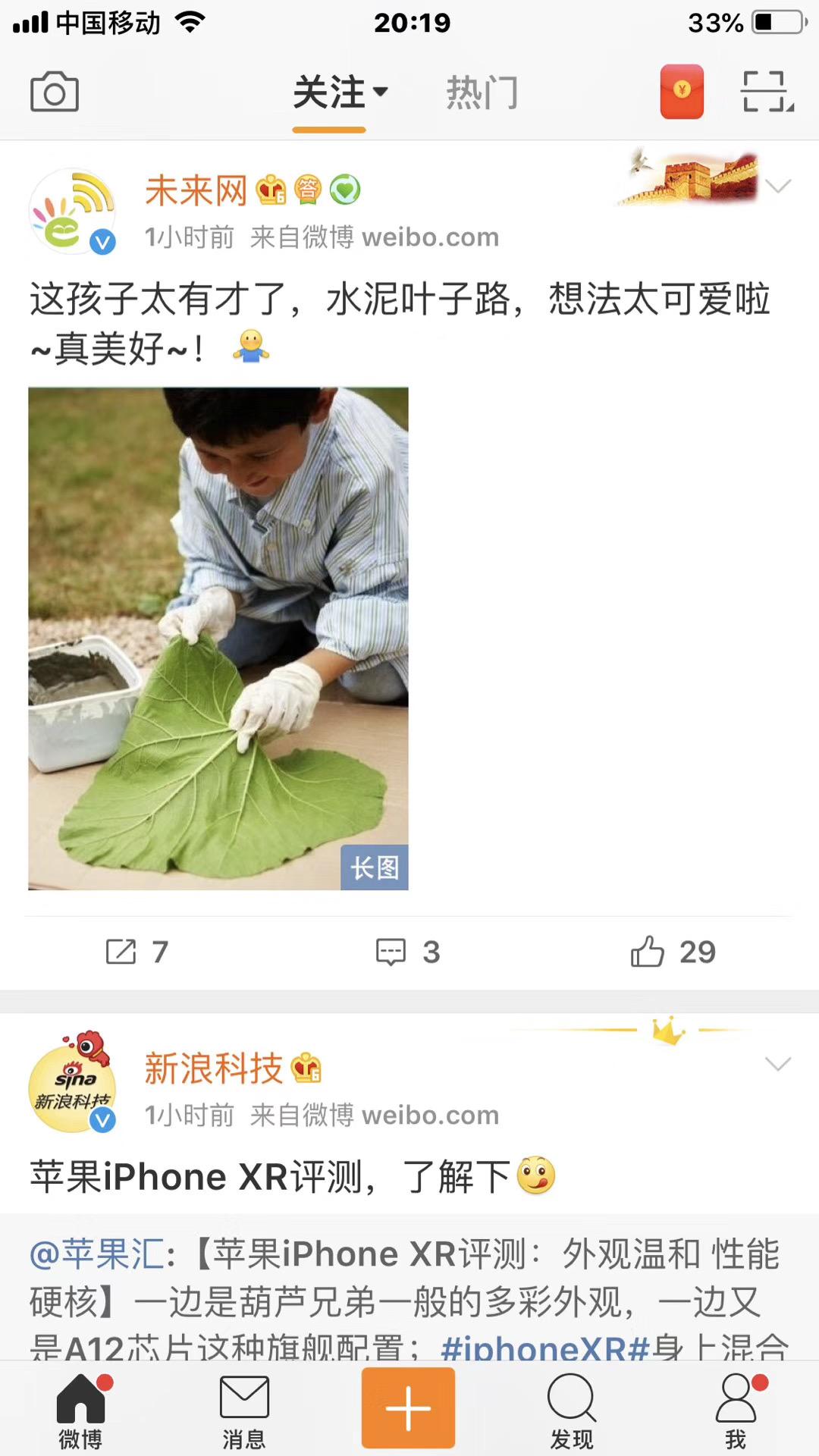Repost 未来网's post
The height and width of the screenshot is (1456, 819).
pos(136,952)
